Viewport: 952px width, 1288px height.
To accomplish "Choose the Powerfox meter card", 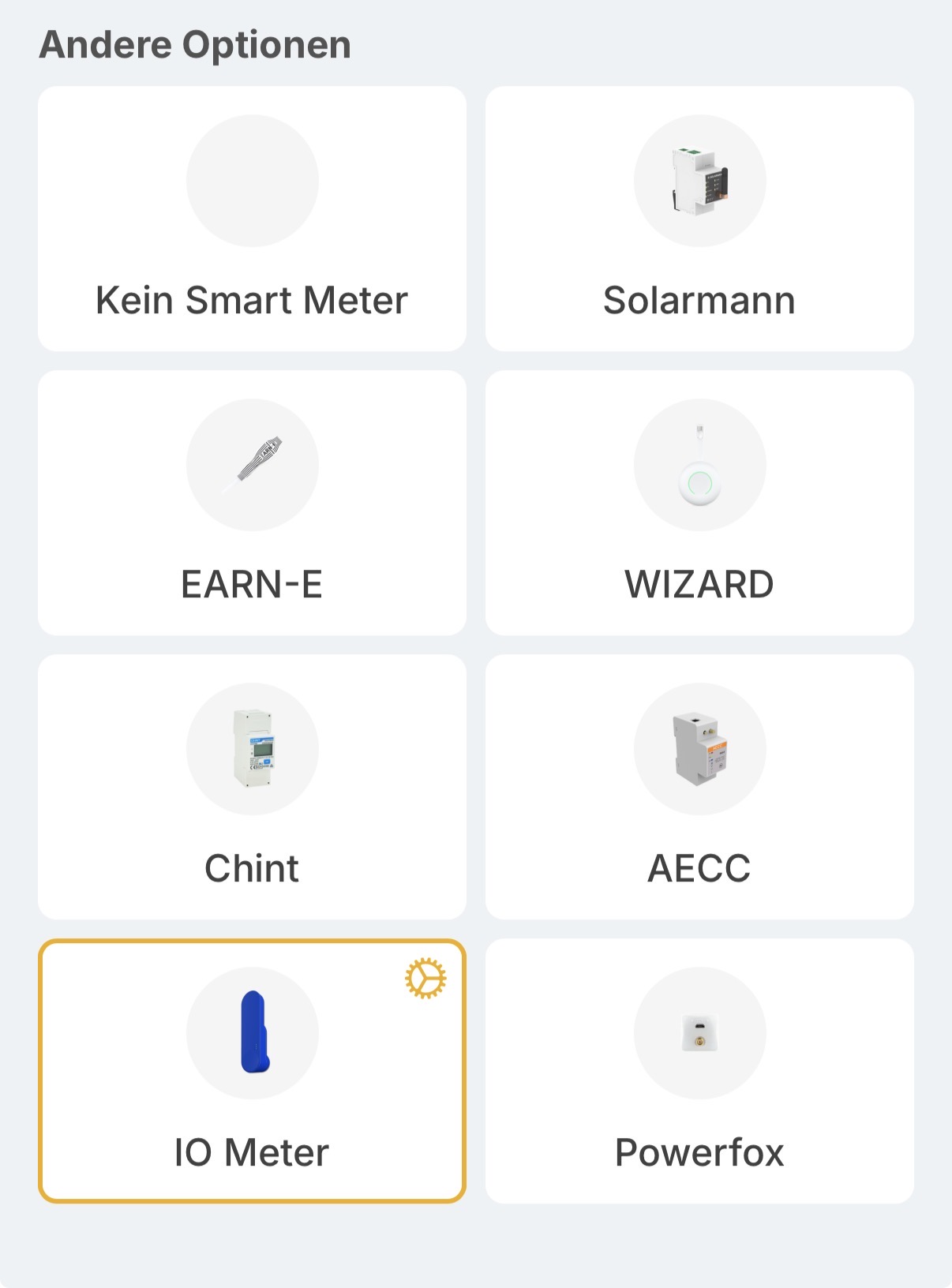I will [699, 1071].
